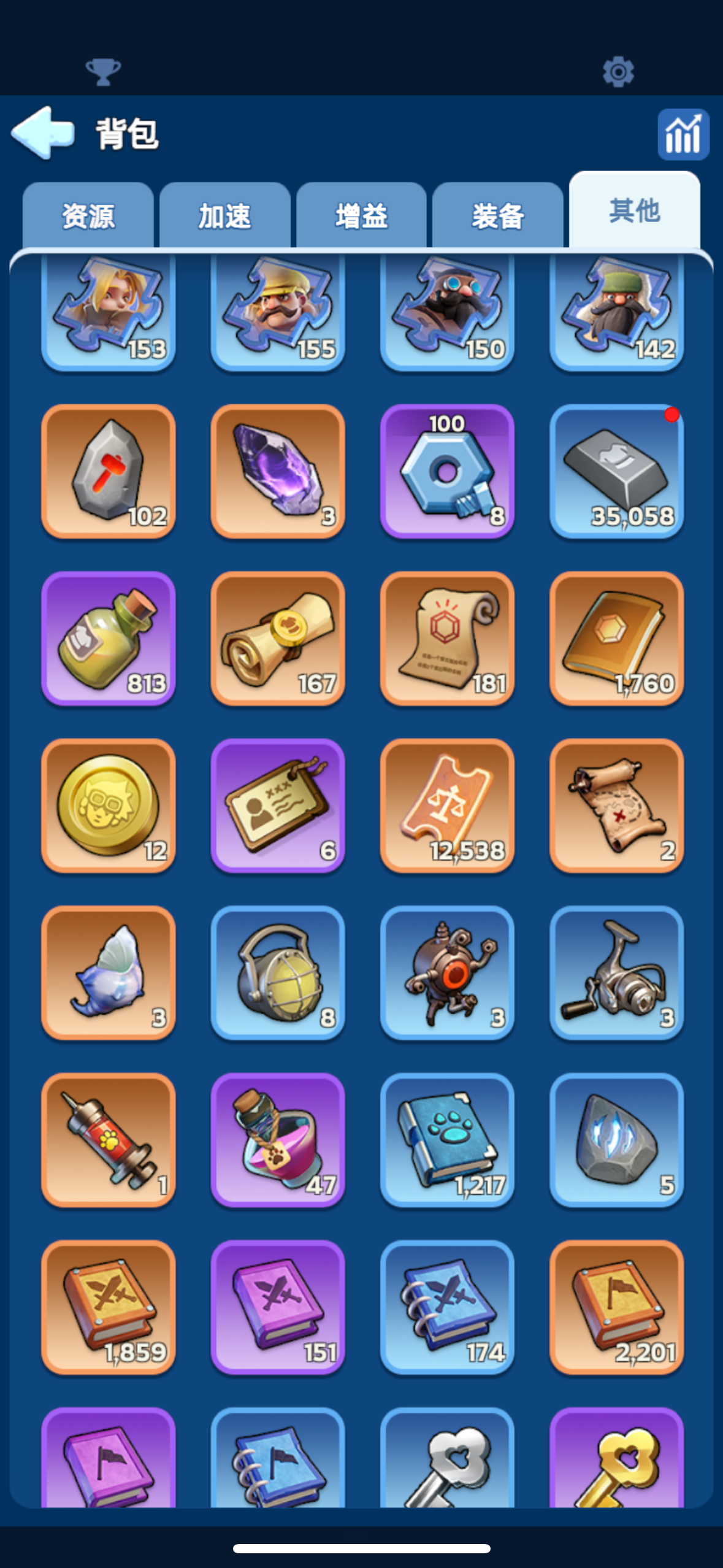Open the blue paw book with 1,217
Viewport: 723px width, 1568px height.
(x=447, y=1140)
